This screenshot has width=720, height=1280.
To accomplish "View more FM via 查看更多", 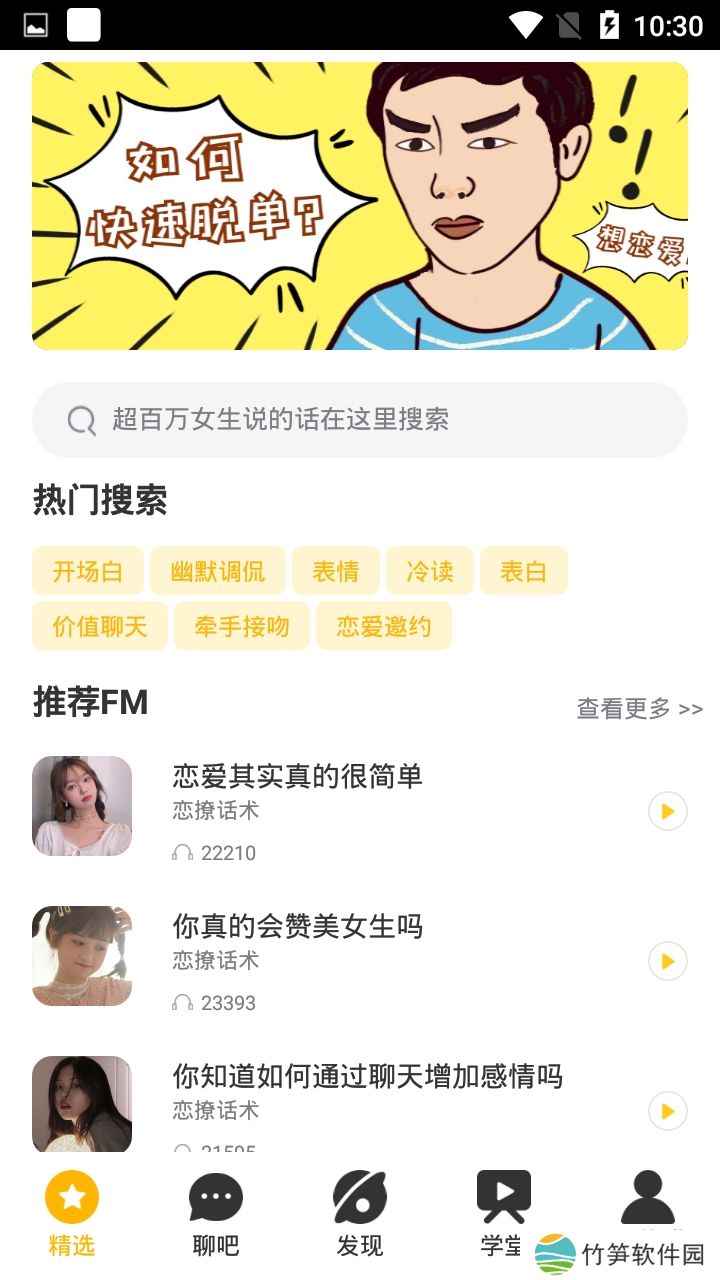I will tap(639, 709).
